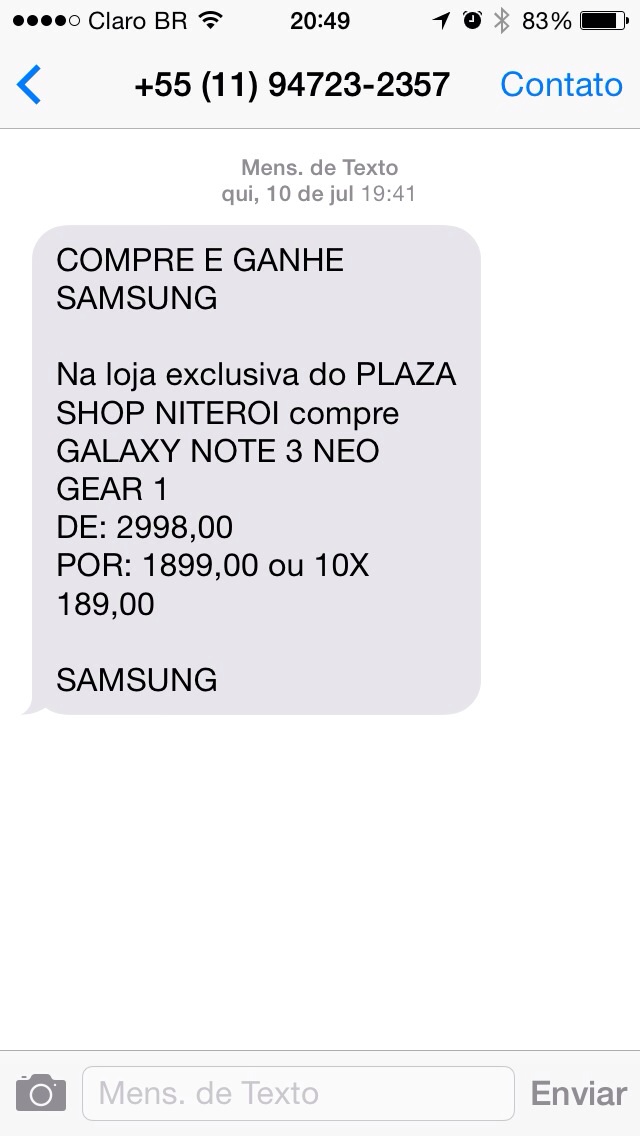The image size is (640, 1136).
Task: Tap the Enviar send button
Action: (x=578, y=1093)
